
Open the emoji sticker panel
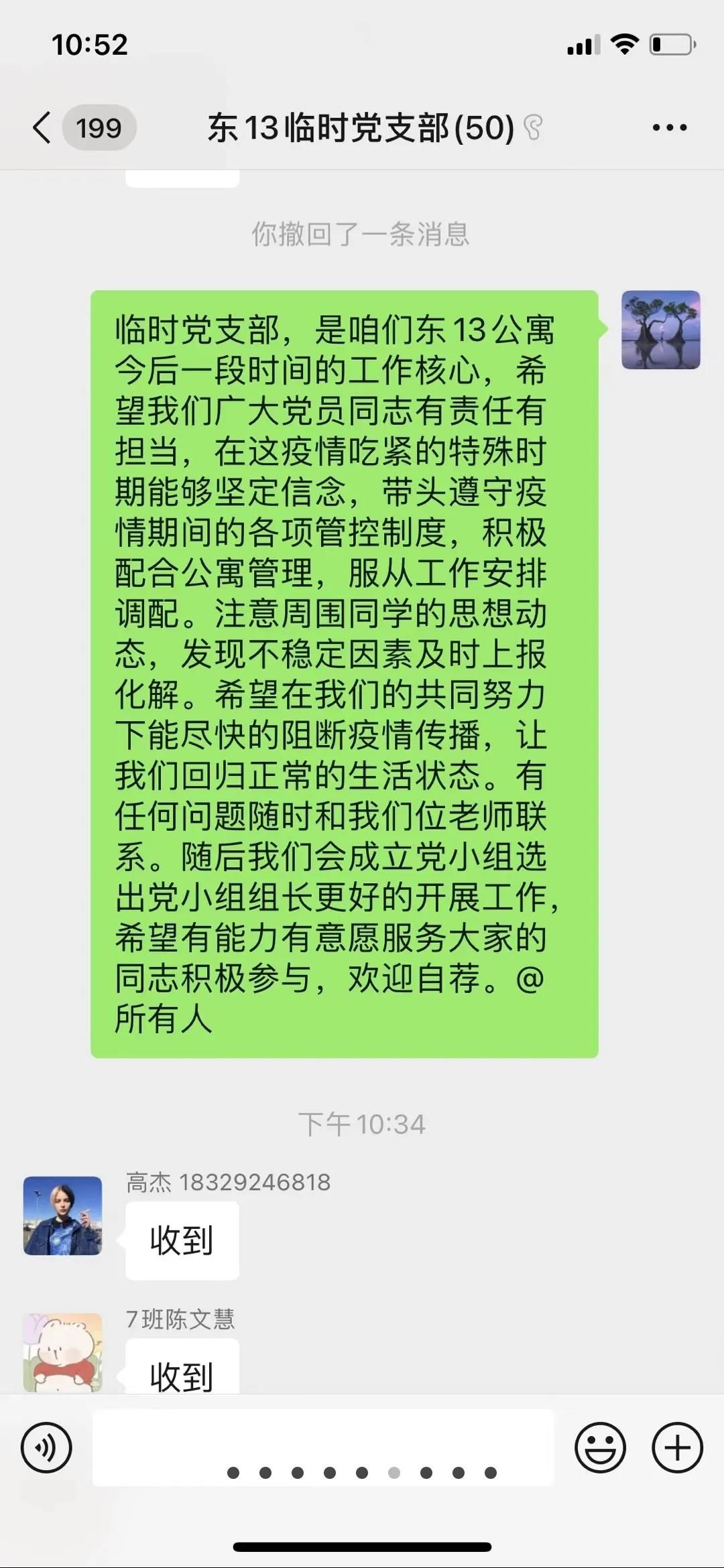600,1447
